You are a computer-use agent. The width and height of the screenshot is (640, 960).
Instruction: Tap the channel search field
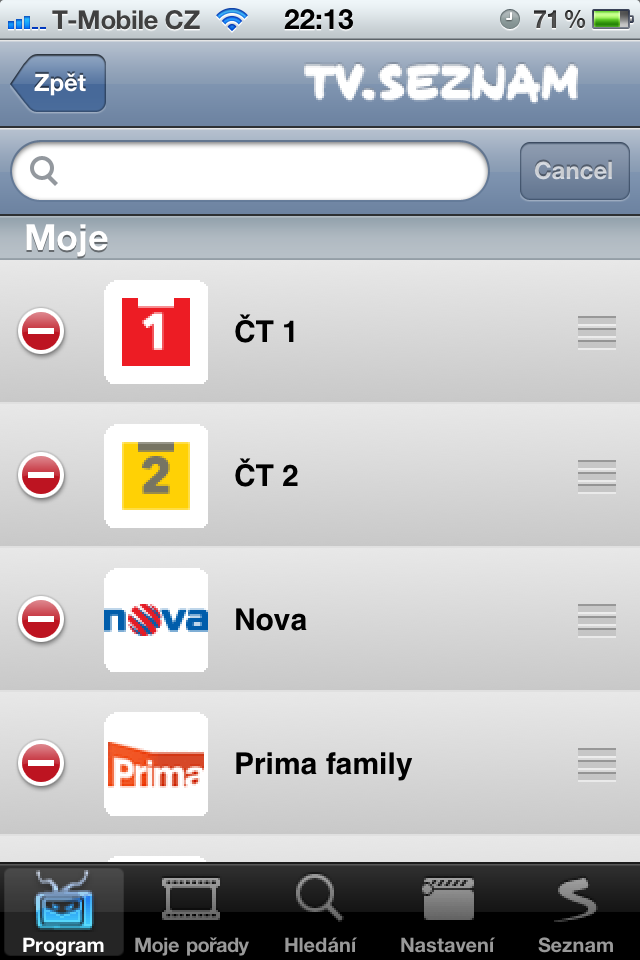250,171
